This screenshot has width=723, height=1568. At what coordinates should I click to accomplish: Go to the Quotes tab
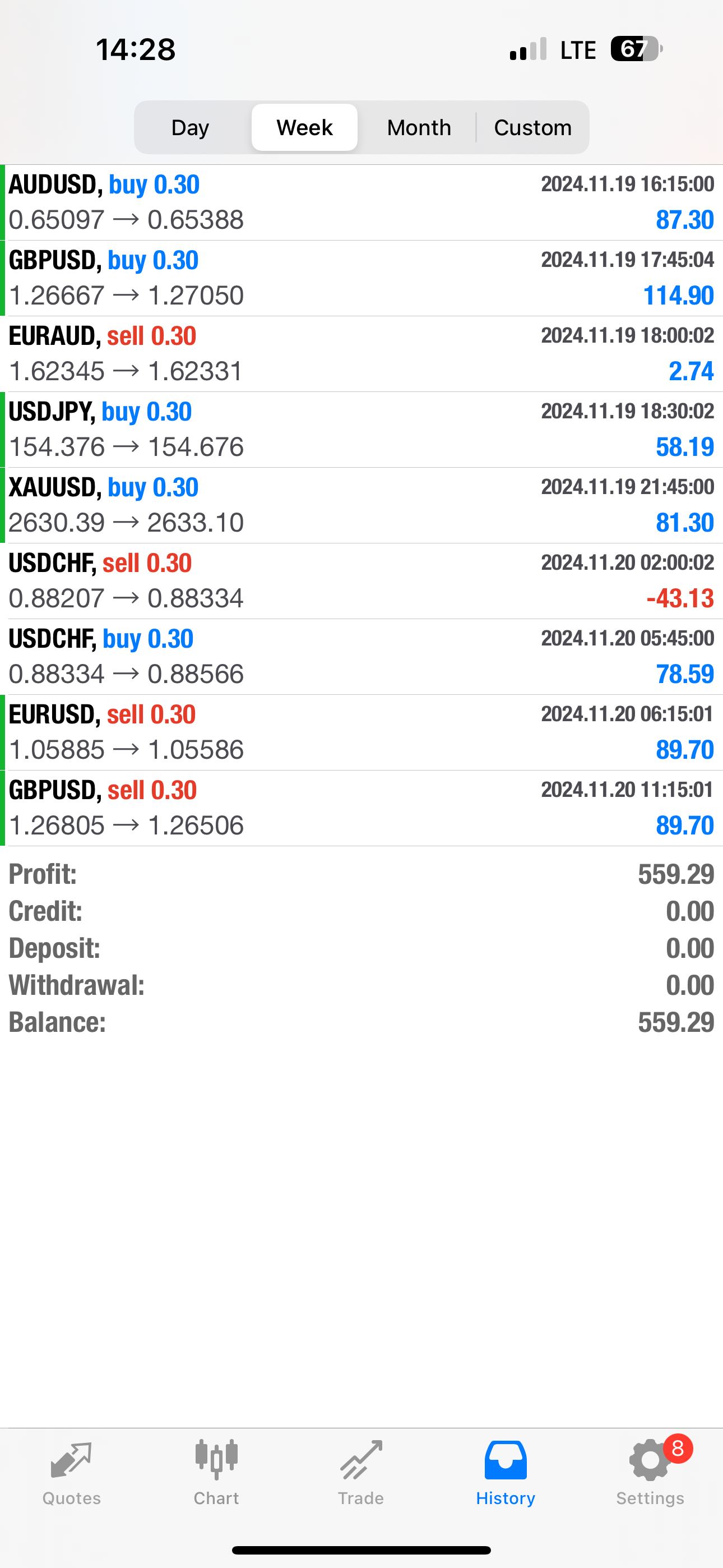(x=72, y=1473)
